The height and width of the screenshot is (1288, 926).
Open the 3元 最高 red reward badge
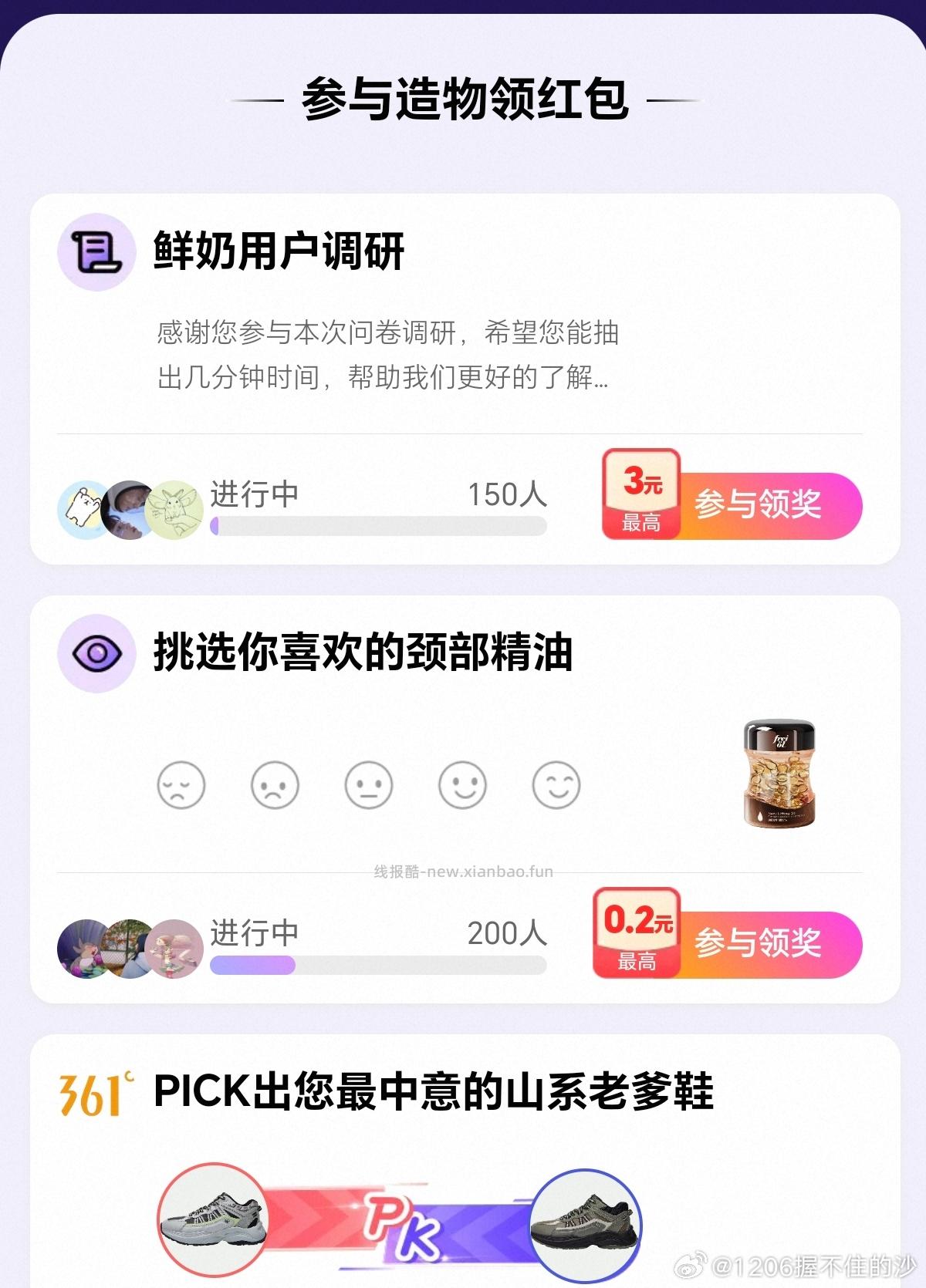point(641,495)
